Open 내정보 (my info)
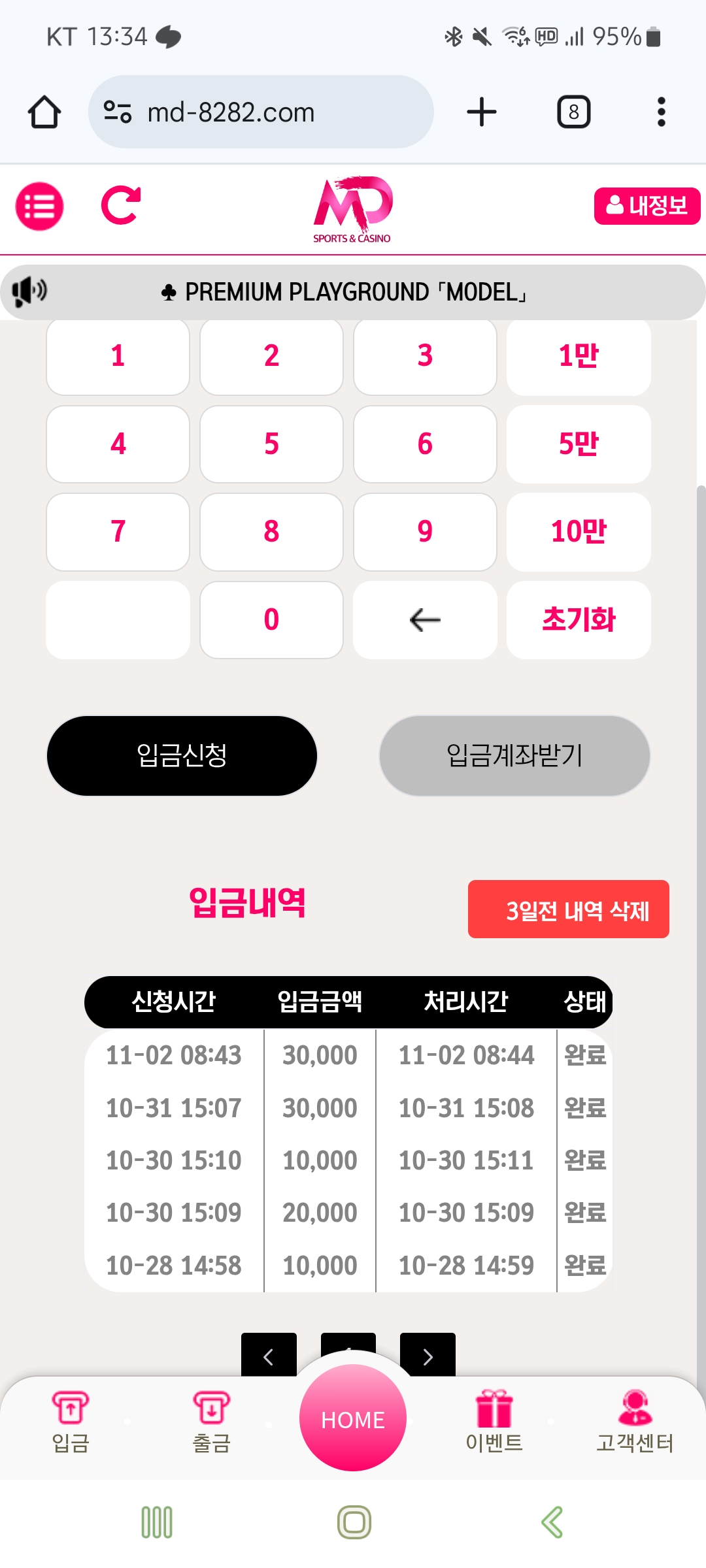This screenshot has height=1568, width=706. pos(647,206)
